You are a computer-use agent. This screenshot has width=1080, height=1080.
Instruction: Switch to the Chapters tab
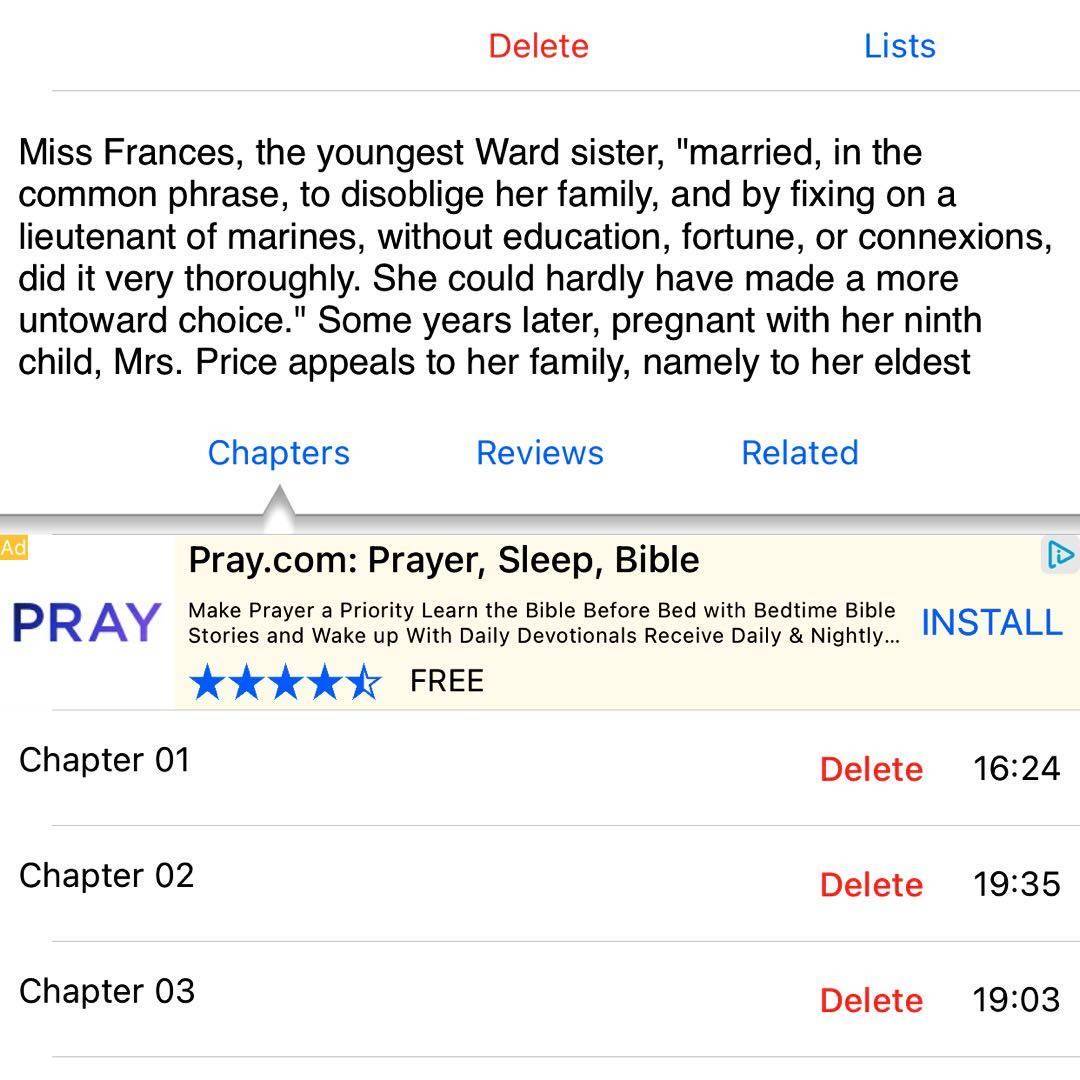(278, 453)
